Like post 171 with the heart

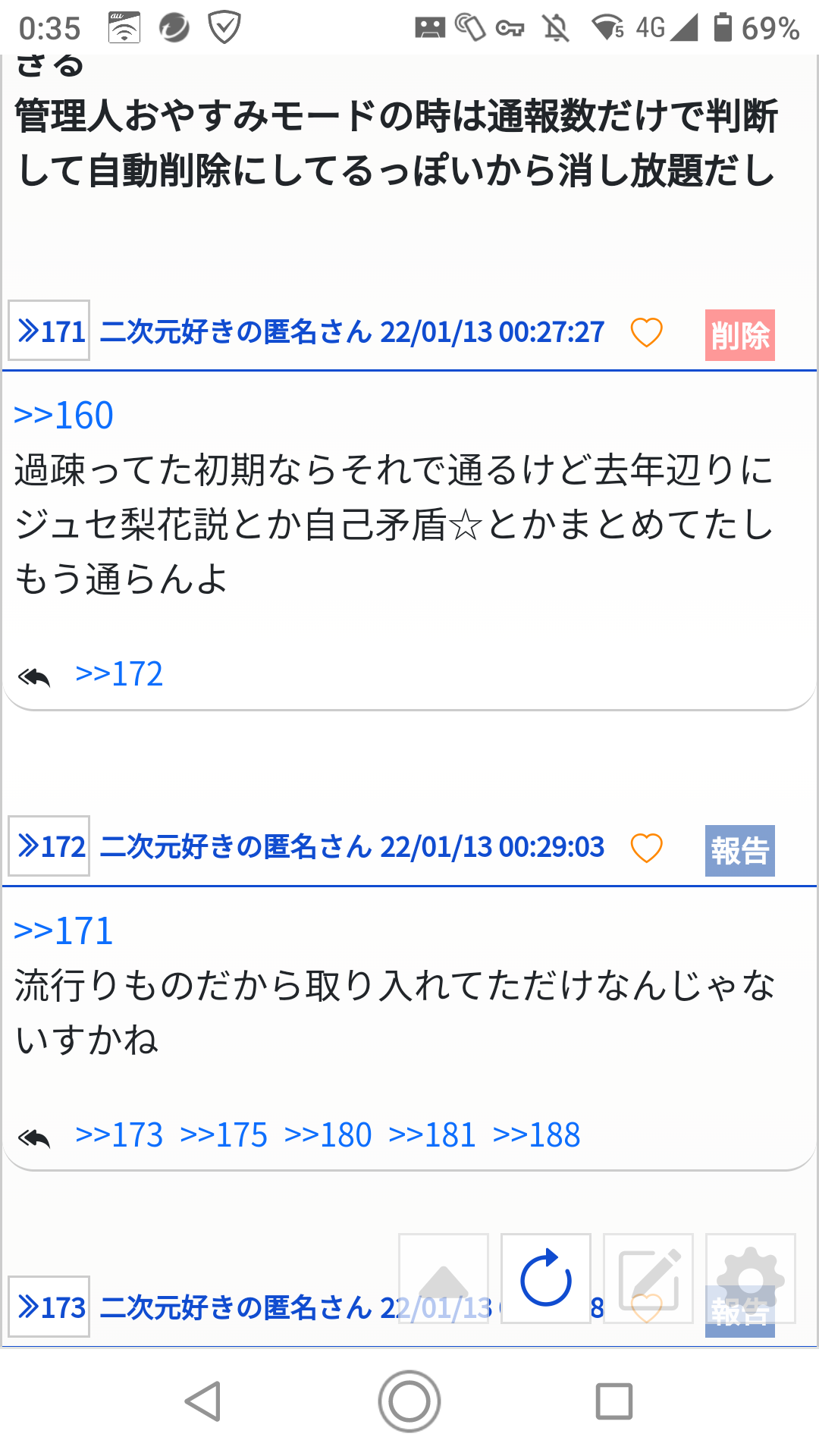pos(647,332)
